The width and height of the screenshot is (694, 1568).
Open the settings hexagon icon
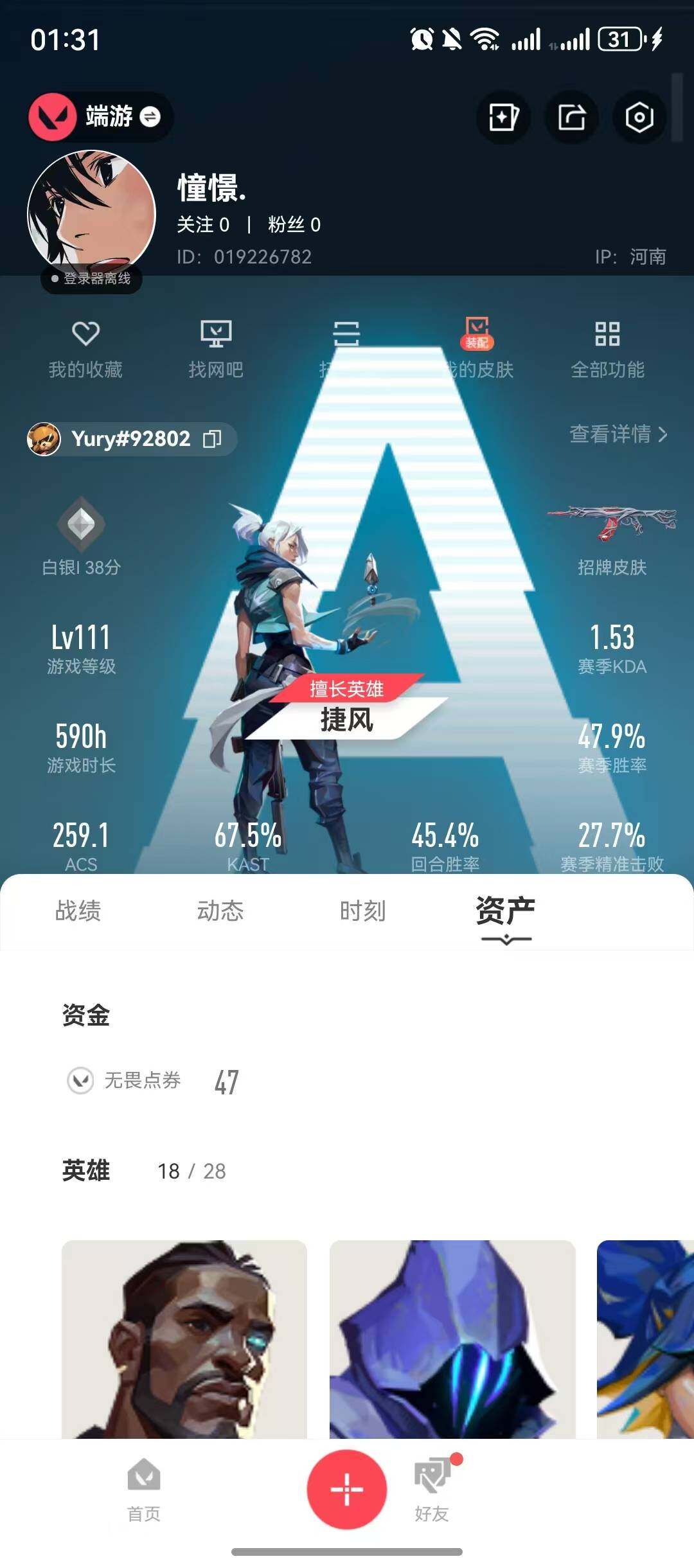[x=639, y=118]
